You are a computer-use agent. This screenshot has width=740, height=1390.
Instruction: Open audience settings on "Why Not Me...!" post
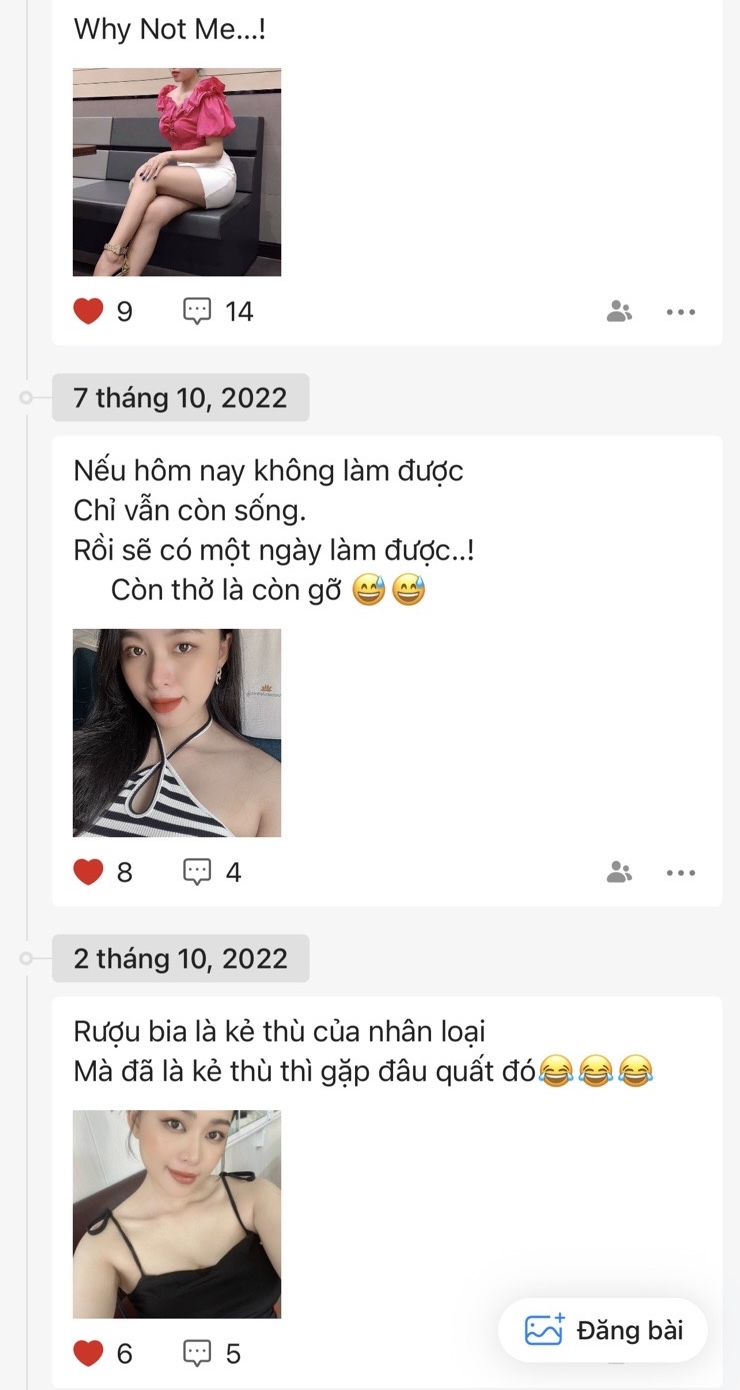[619, 312]
